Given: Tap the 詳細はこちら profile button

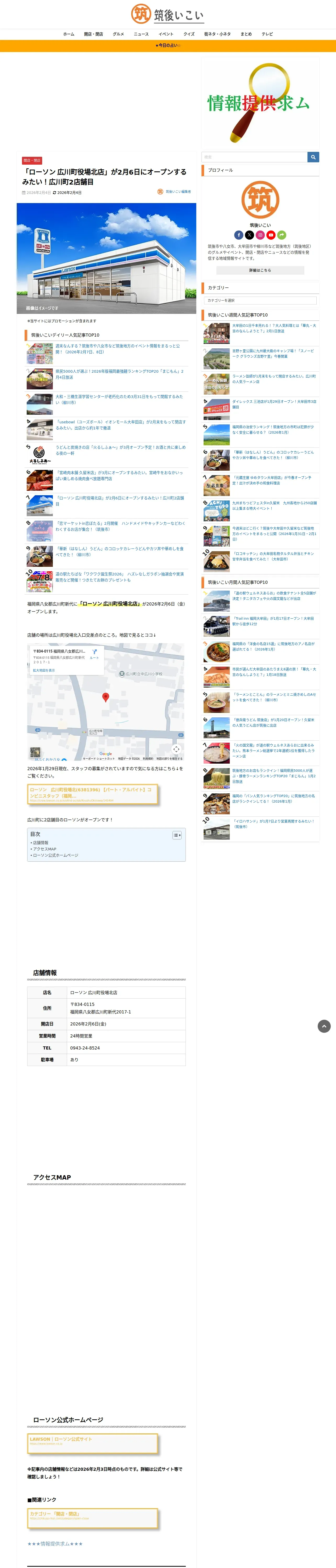Looking at the screenshot, I should (x=260, y=270).
